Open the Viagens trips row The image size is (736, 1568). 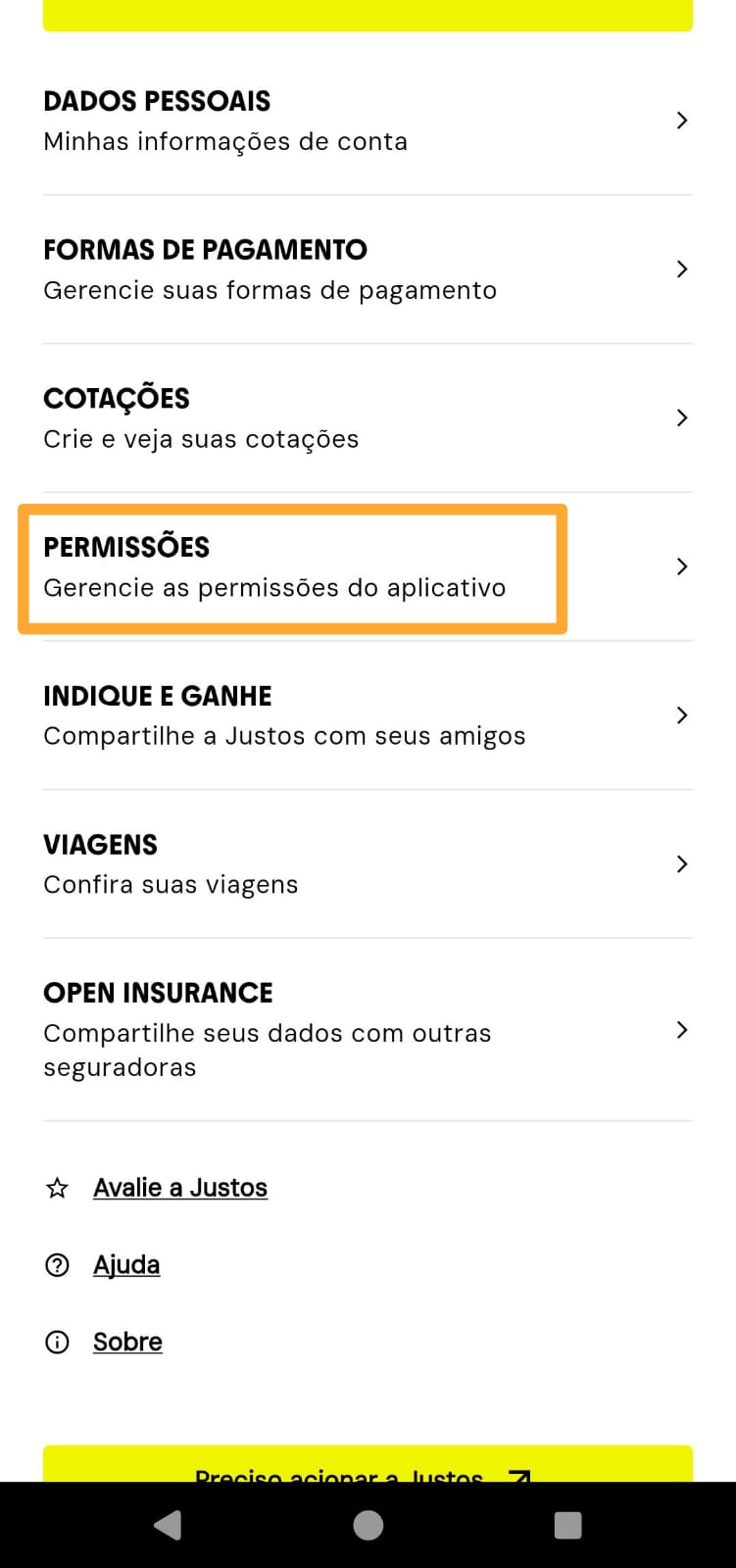[x=368, y=864]
